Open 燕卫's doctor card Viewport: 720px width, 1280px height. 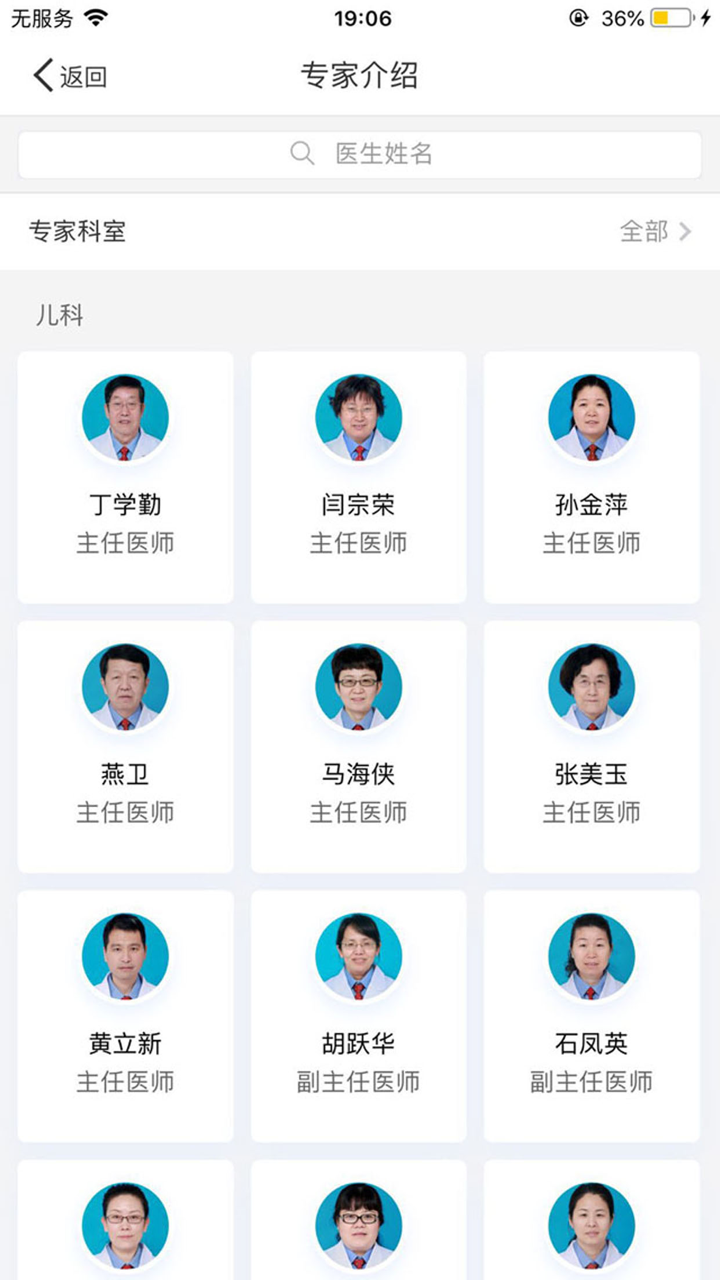(x=125, y=746)
